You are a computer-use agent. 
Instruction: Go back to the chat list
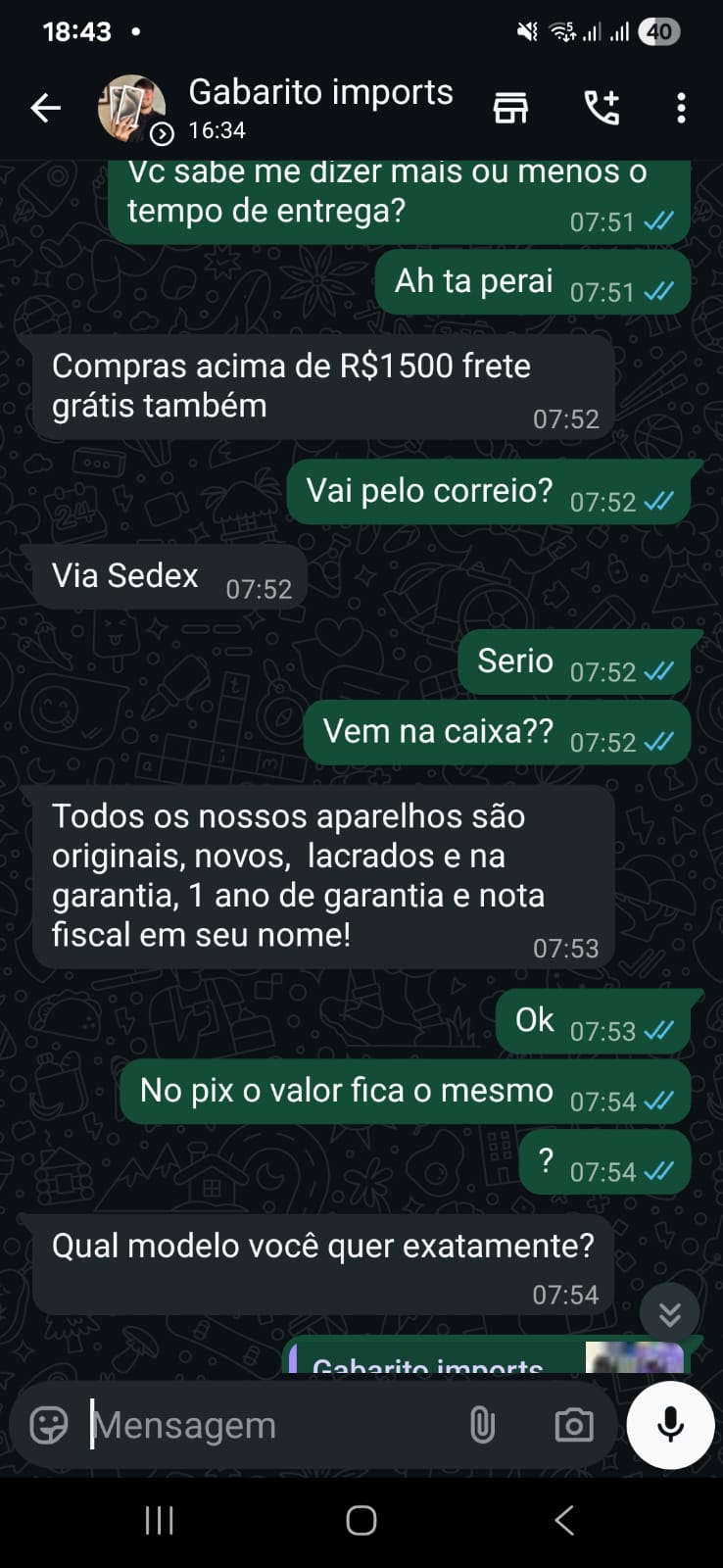coord(46,108)
